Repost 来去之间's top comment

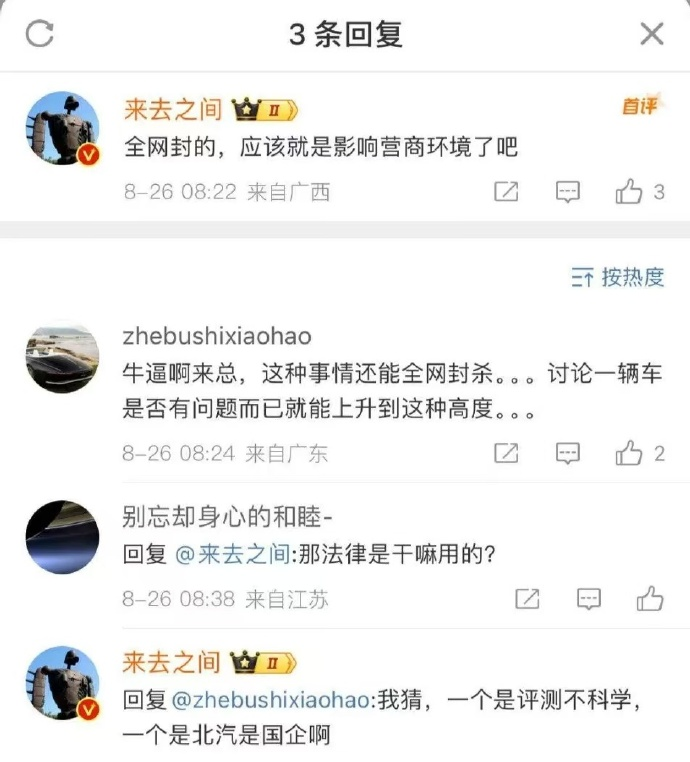click(x=507, y=192)
